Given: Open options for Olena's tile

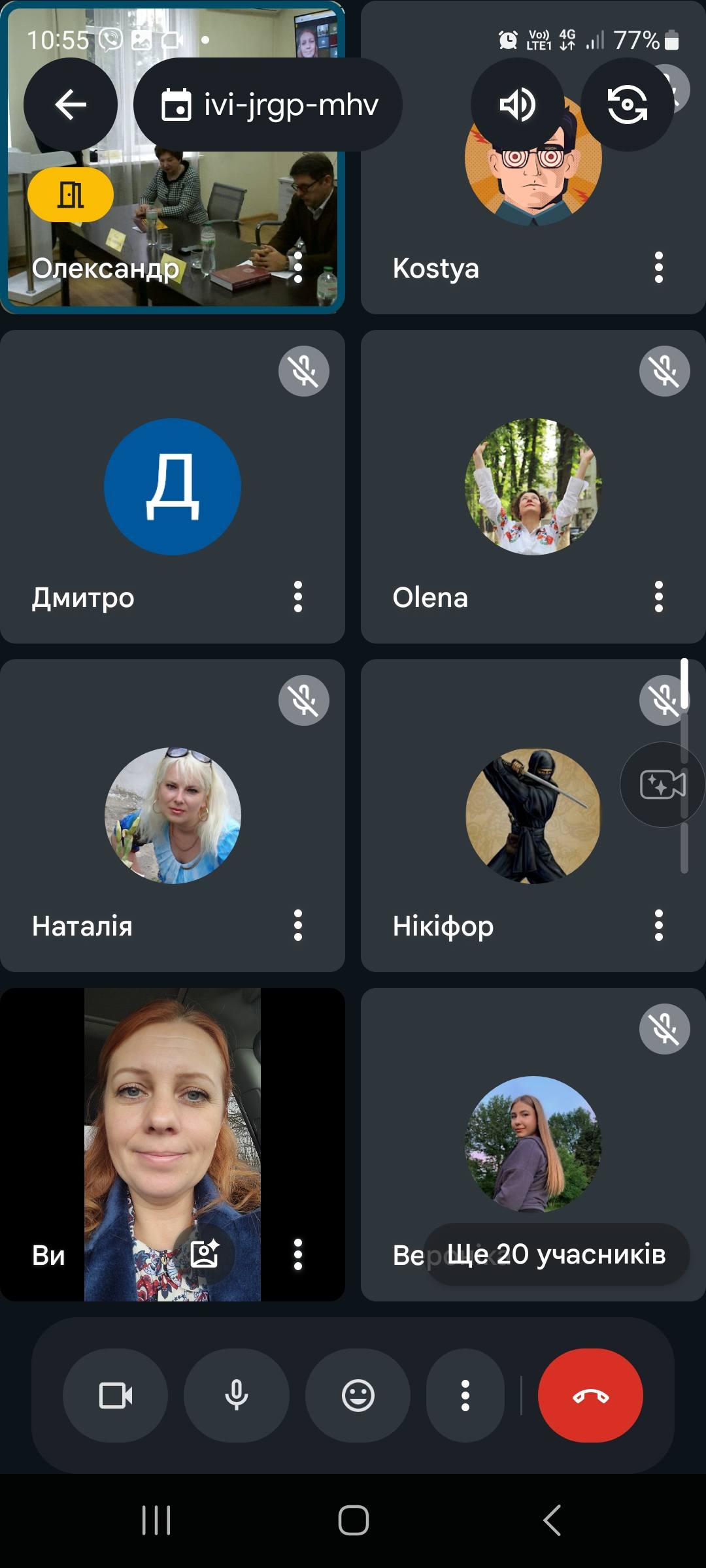Looking at the screenshot, I should 658,596.
